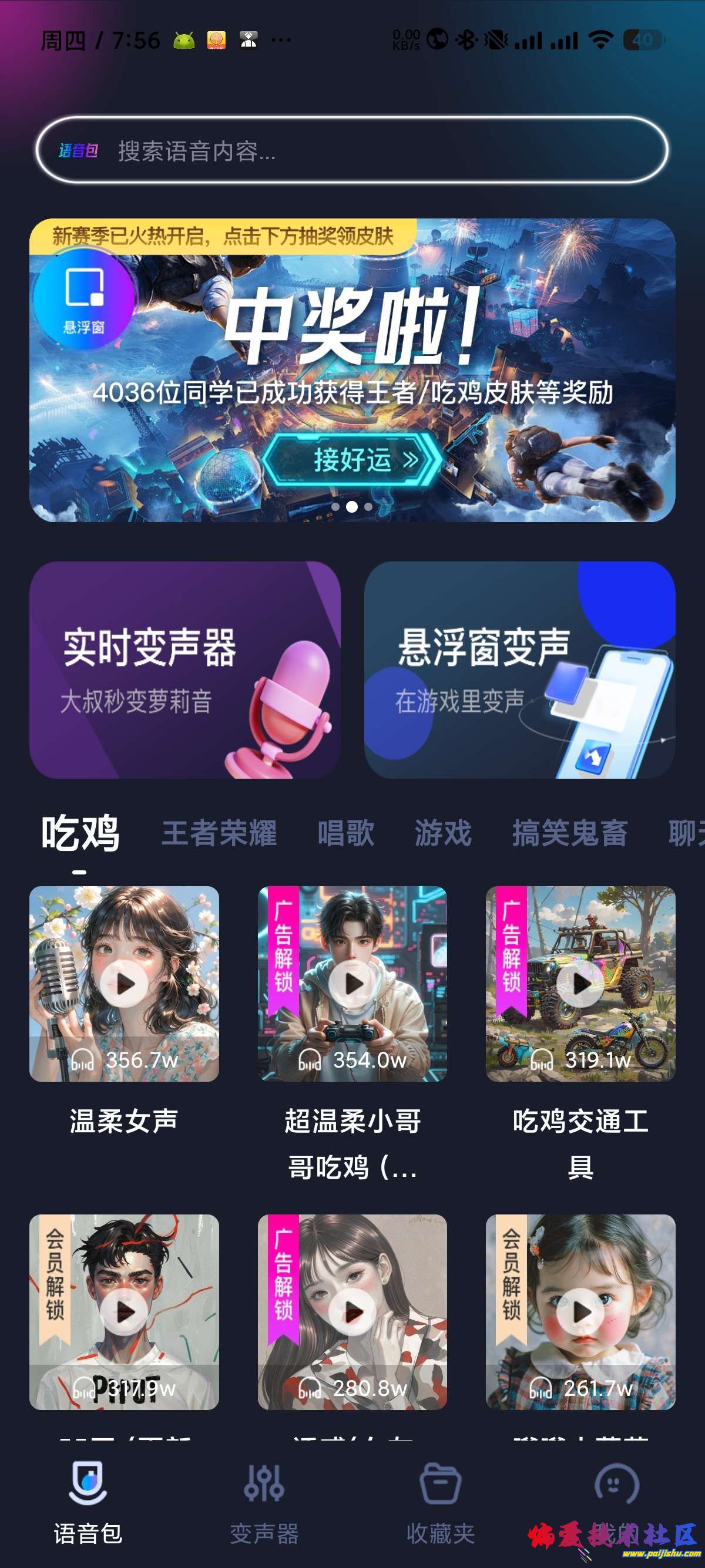Tap the 接好运 button on the banner
Screen dimensions: 705x1568
(x=353, y=460)
